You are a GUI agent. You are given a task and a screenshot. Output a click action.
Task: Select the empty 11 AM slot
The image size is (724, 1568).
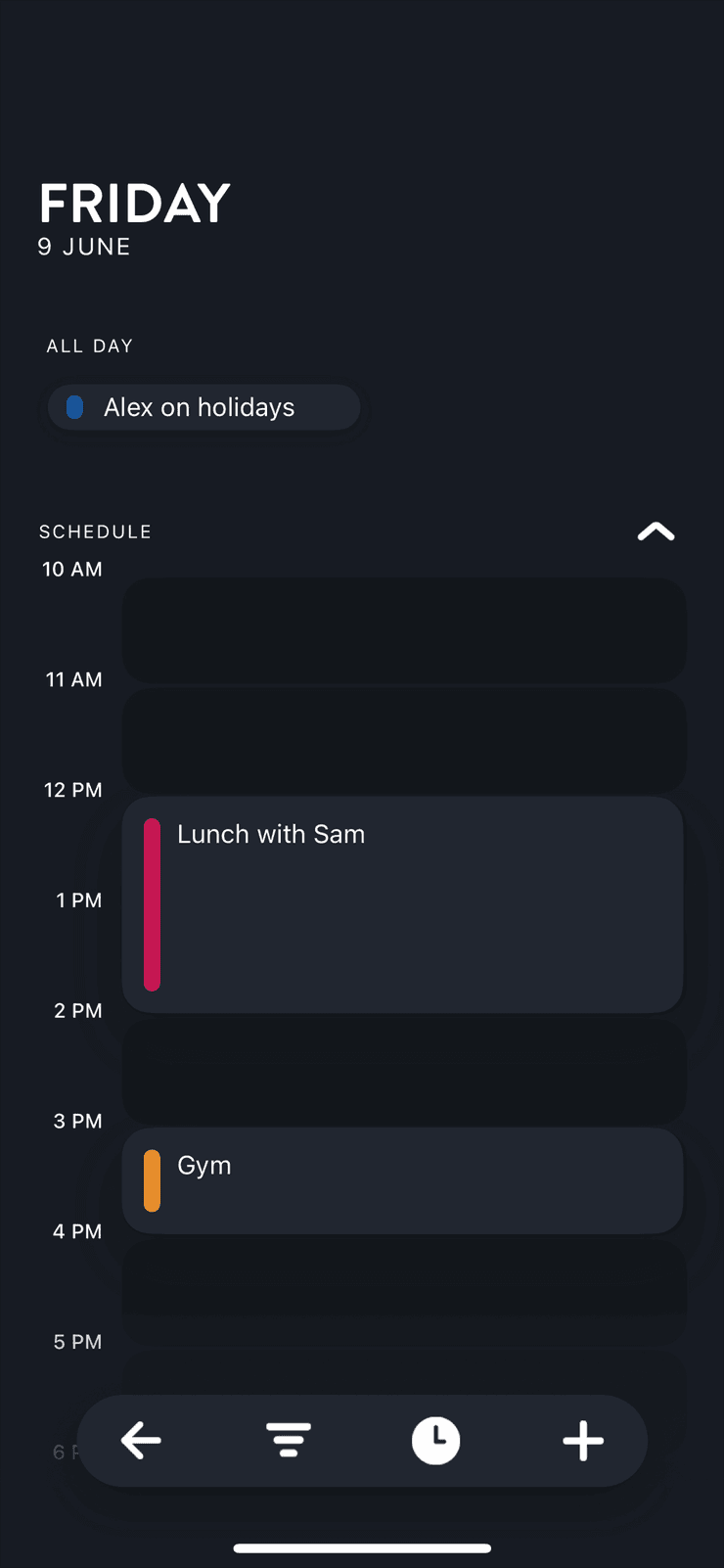click(403, 740)
